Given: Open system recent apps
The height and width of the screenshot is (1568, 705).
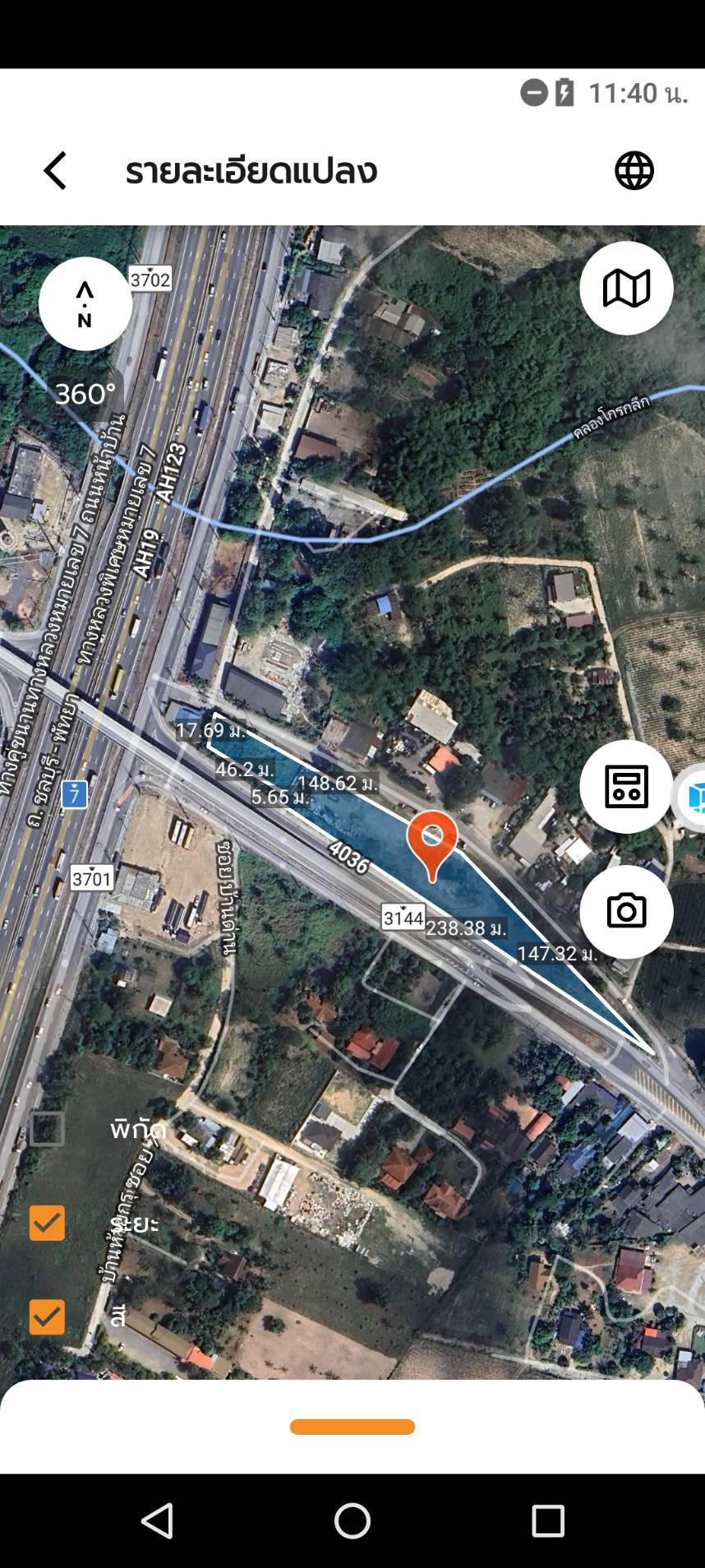Looking at the screenshot, I should pos(548,1521).
